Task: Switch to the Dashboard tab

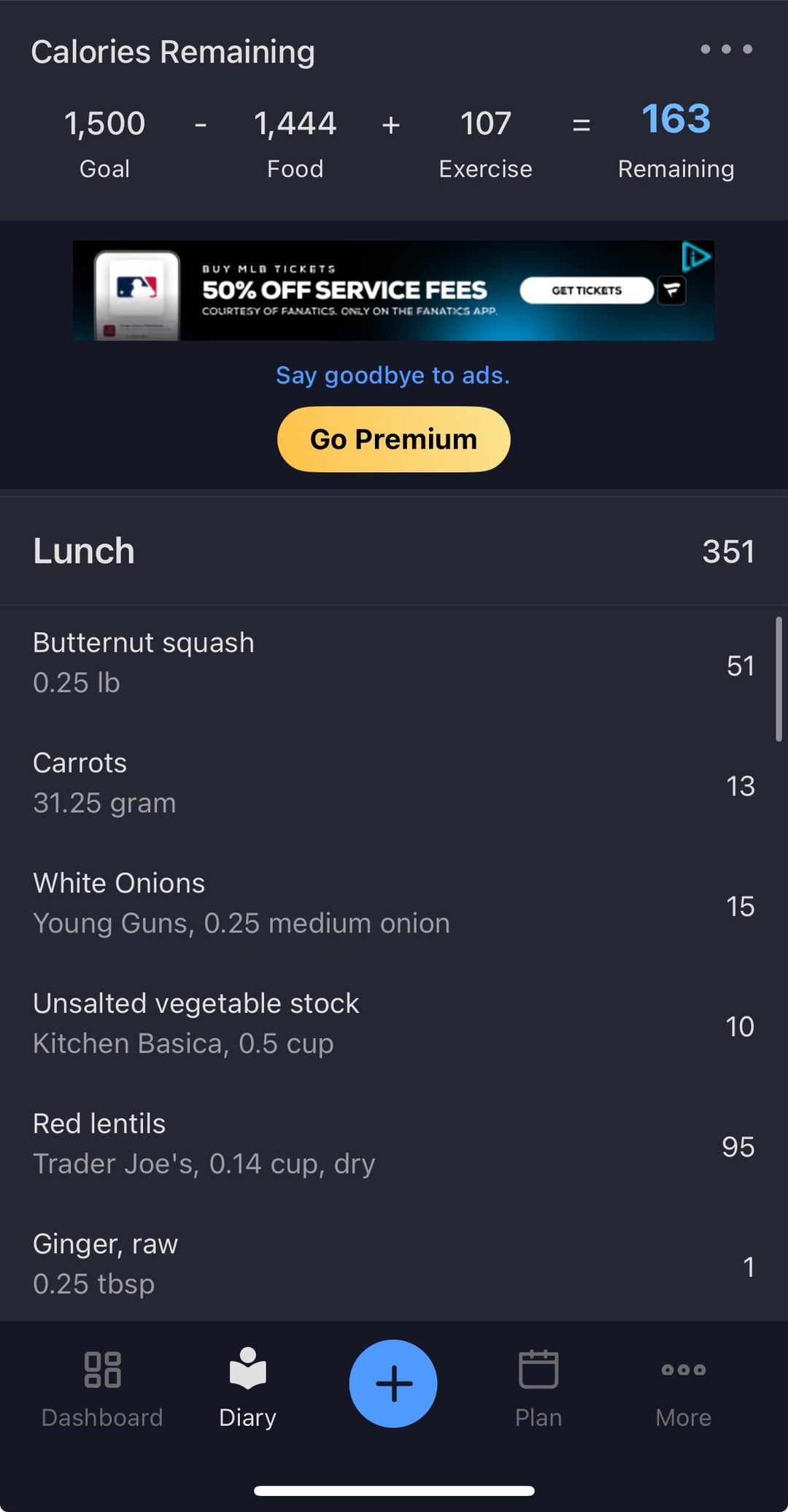Action: coord(102,1388)
